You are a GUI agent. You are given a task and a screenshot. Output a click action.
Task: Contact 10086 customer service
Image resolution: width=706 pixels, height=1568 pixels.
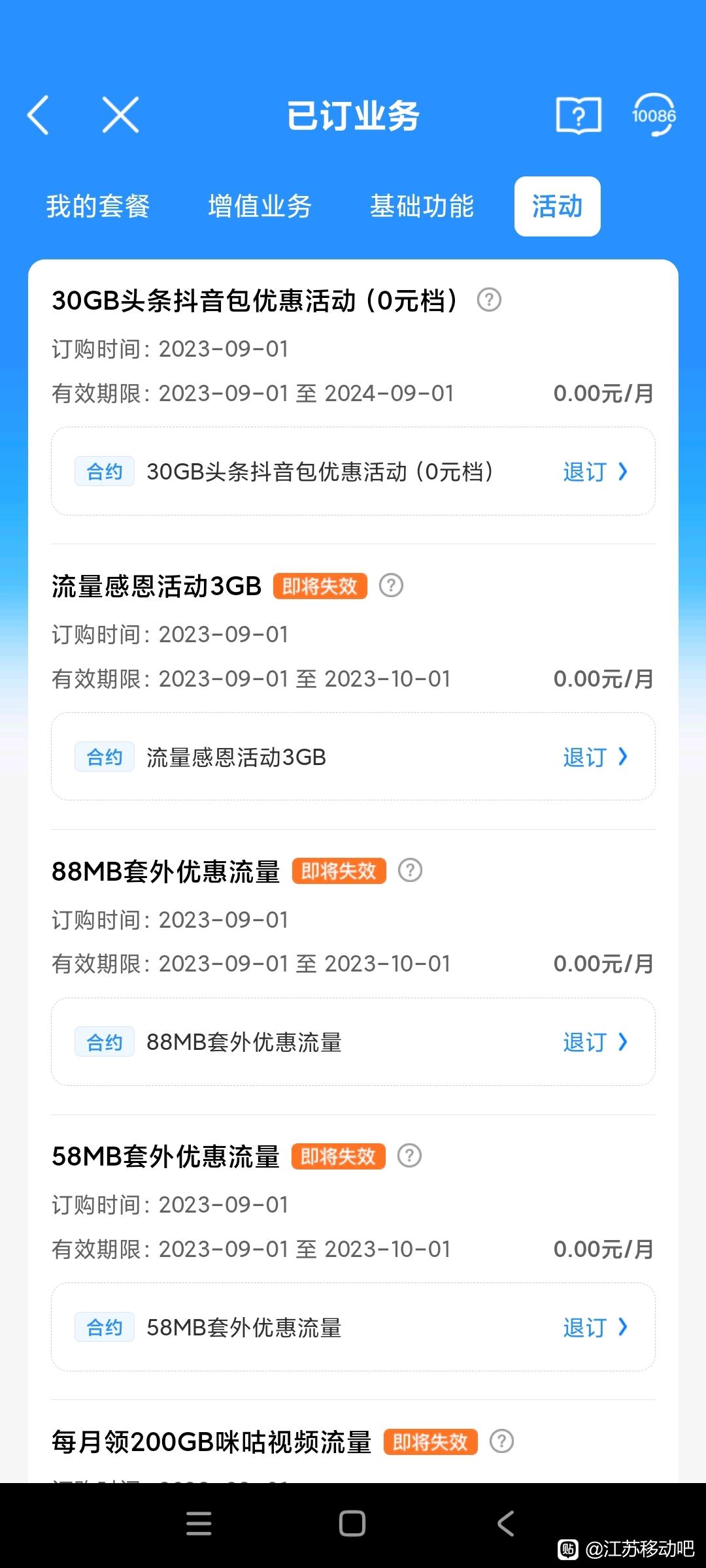(x=654, y=115)
